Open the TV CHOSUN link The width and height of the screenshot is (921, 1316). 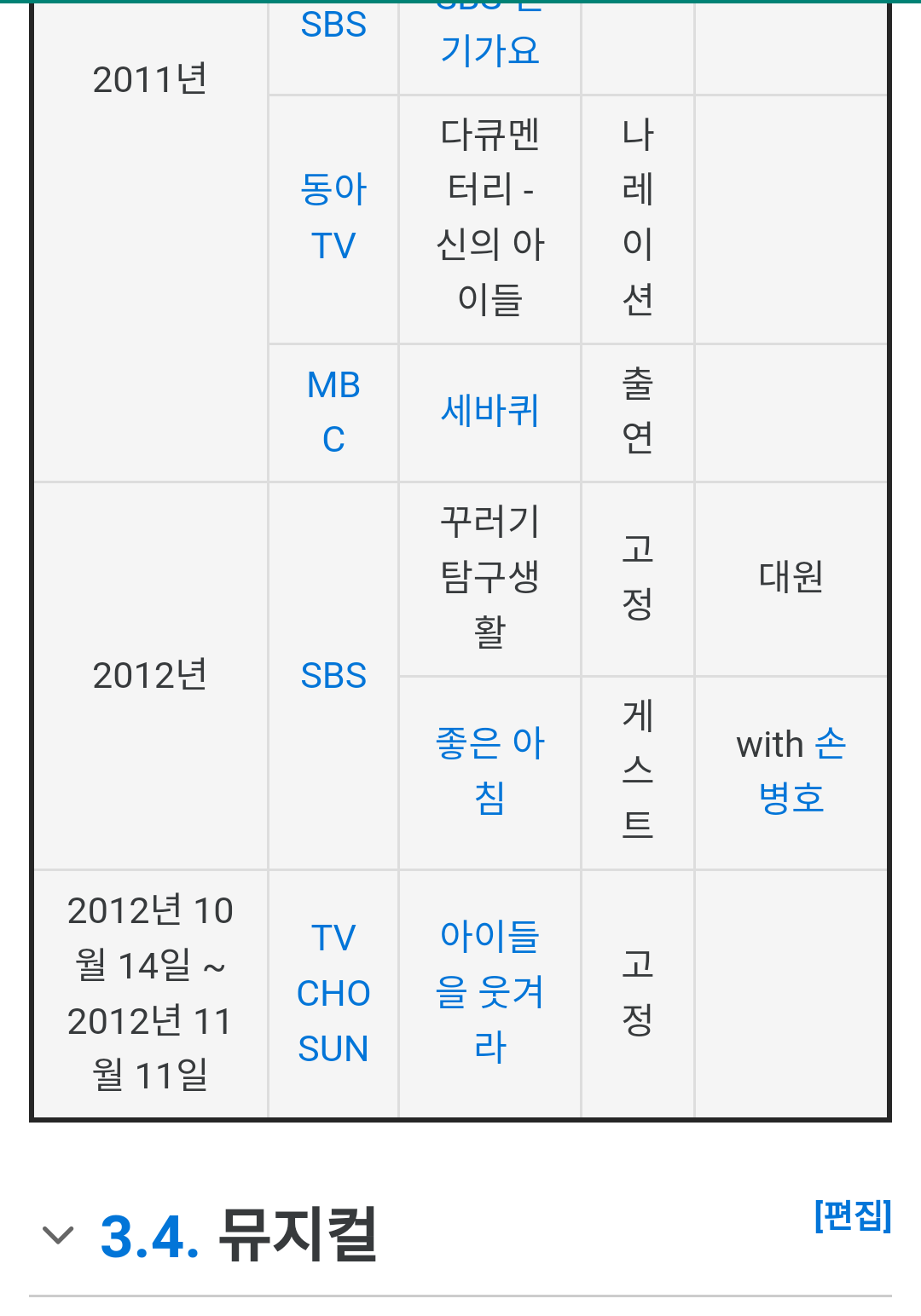(x=333, y=993)
